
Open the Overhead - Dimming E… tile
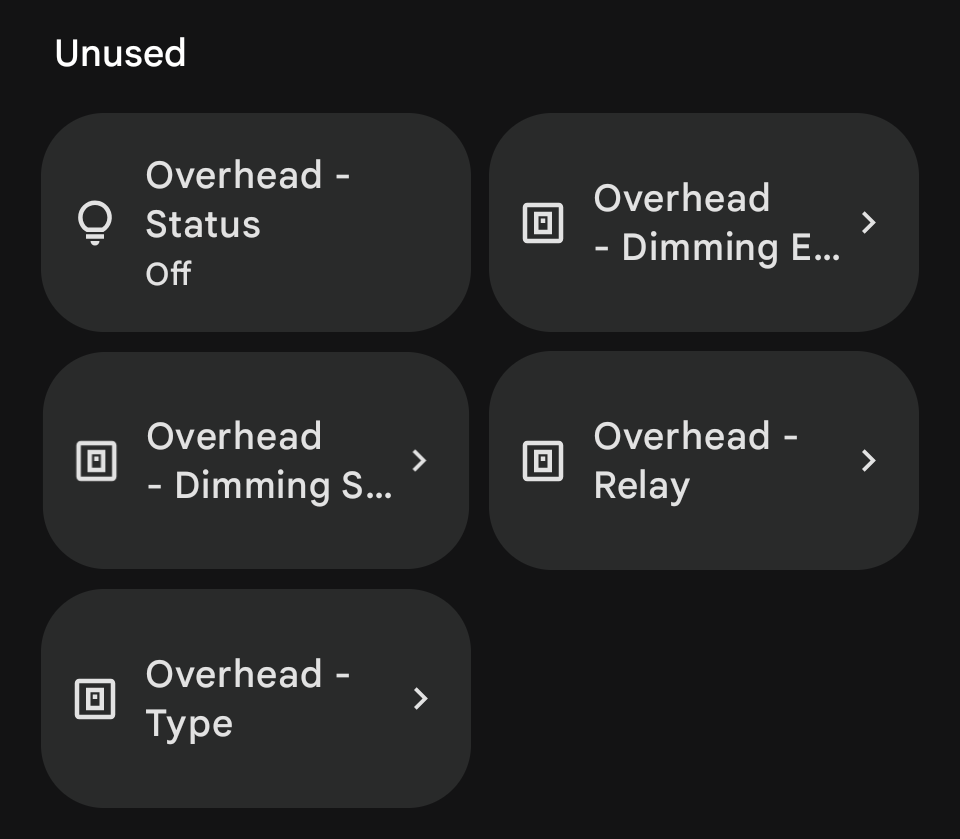pos(703,222)
